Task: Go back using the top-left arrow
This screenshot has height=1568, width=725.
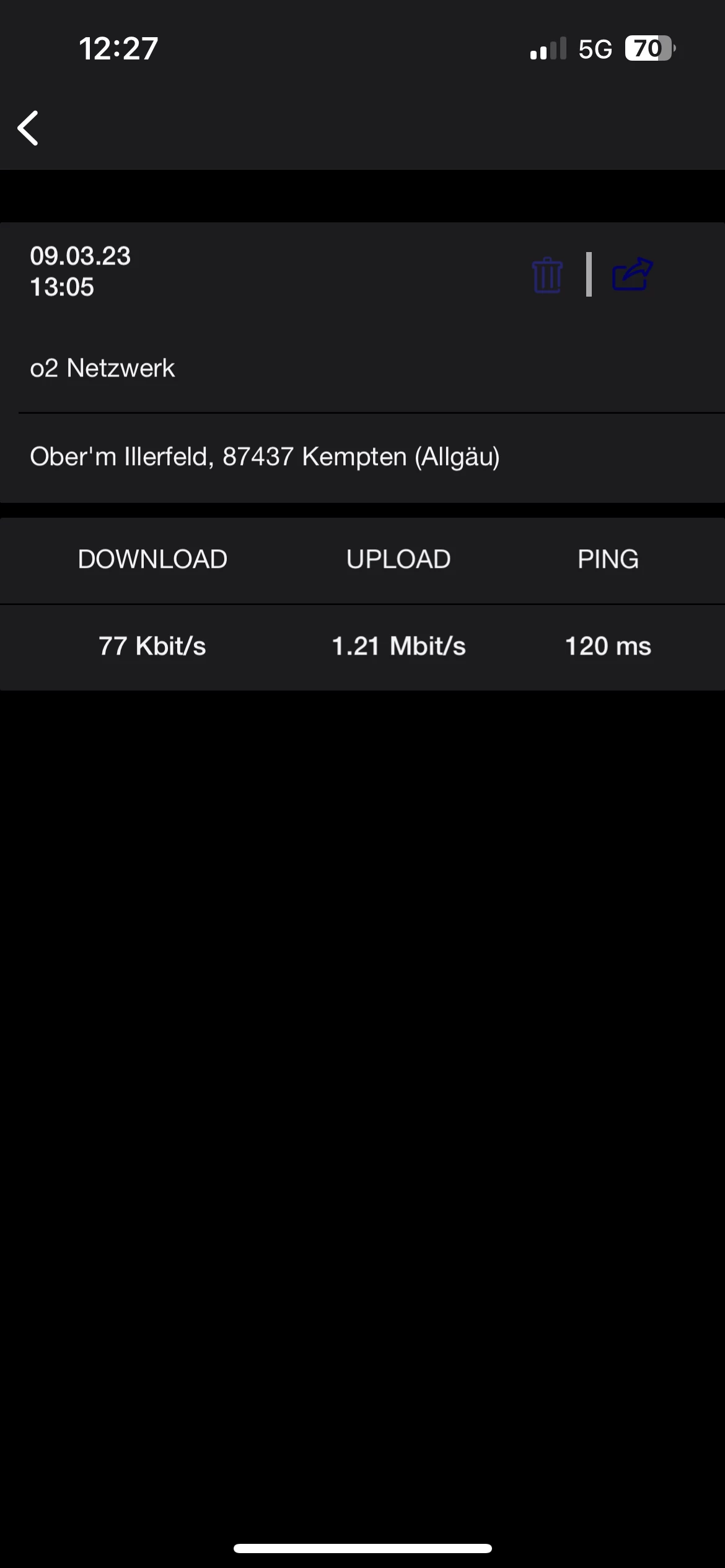Action: (29, 128)
